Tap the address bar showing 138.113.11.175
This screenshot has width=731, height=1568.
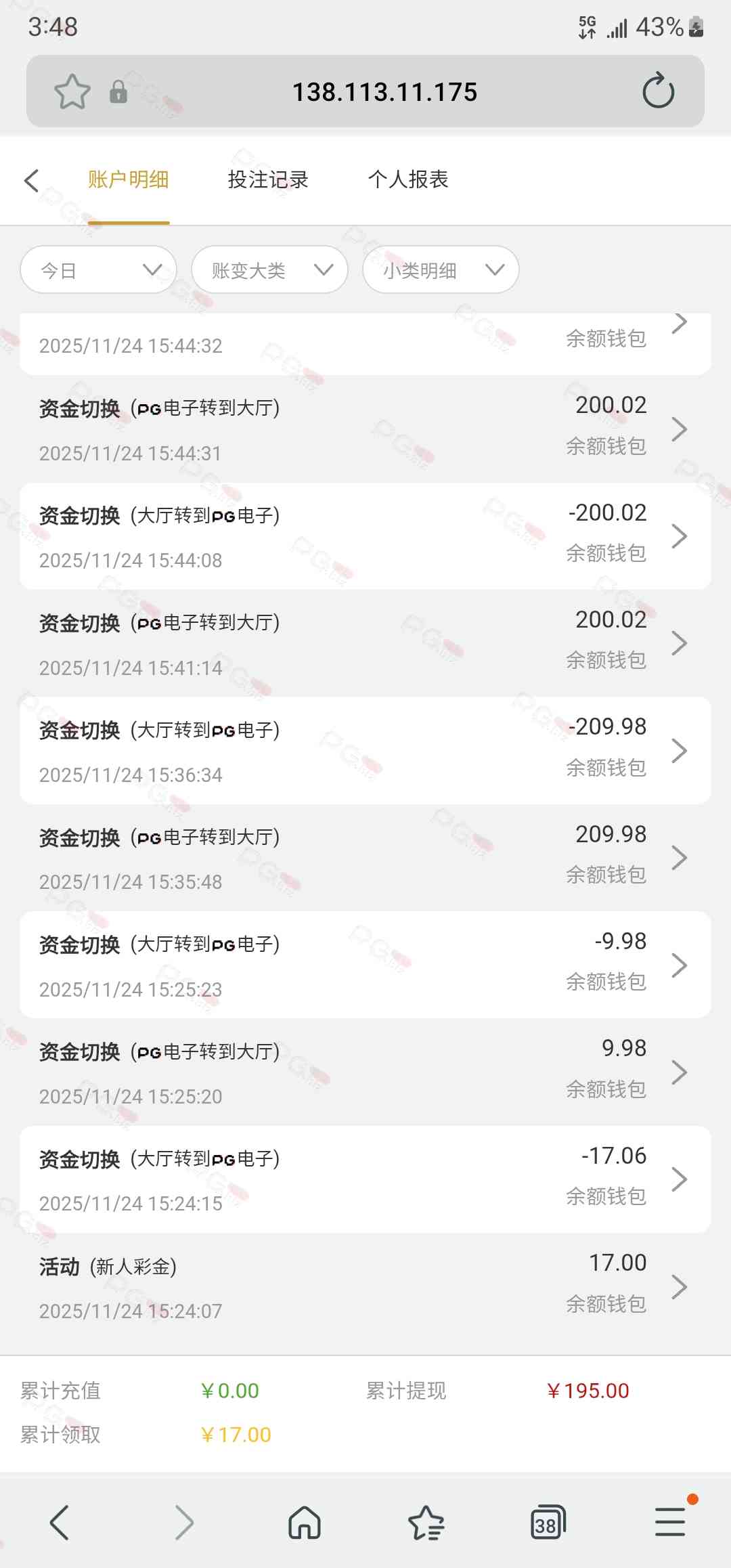coord(384,91)
